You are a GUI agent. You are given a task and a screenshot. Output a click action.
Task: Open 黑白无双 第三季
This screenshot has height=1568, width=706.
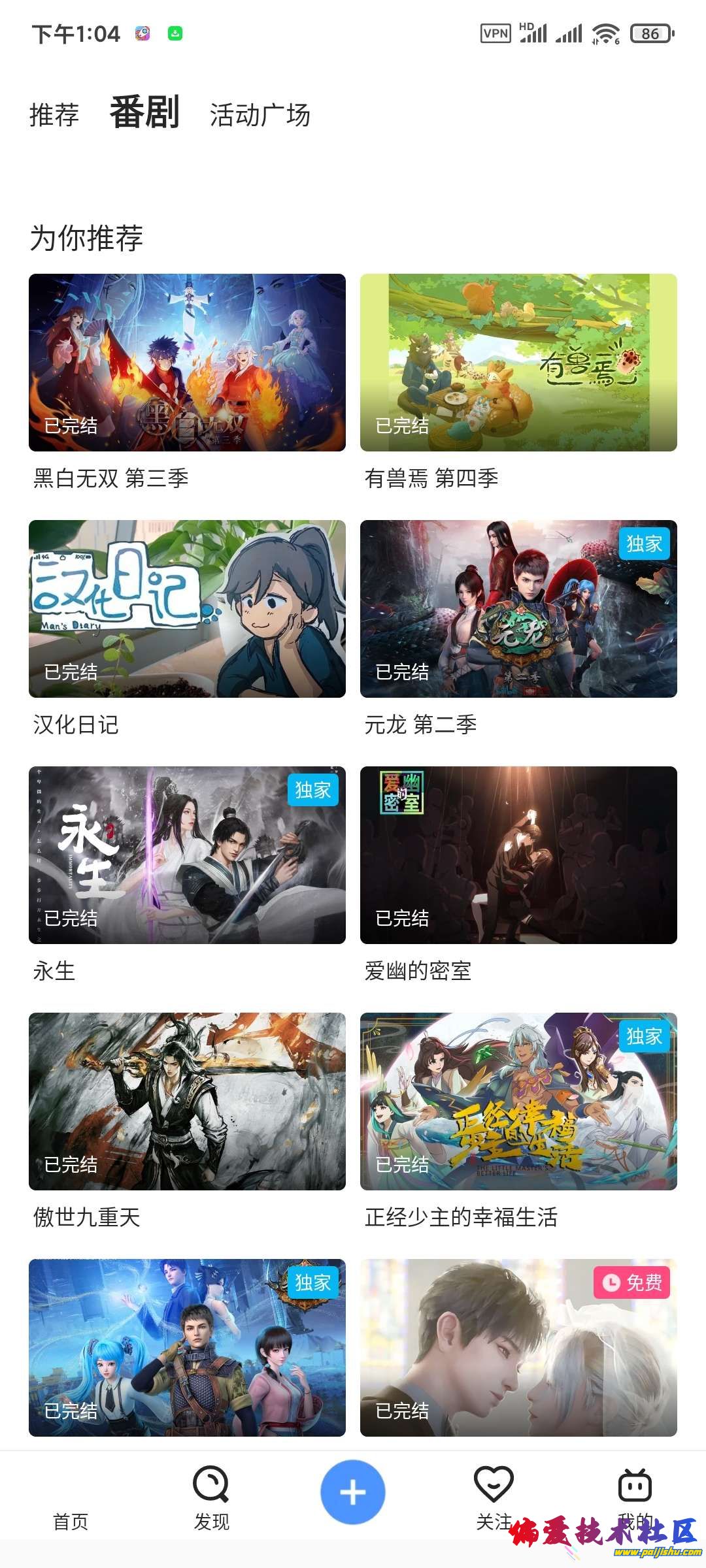point(187,363)
